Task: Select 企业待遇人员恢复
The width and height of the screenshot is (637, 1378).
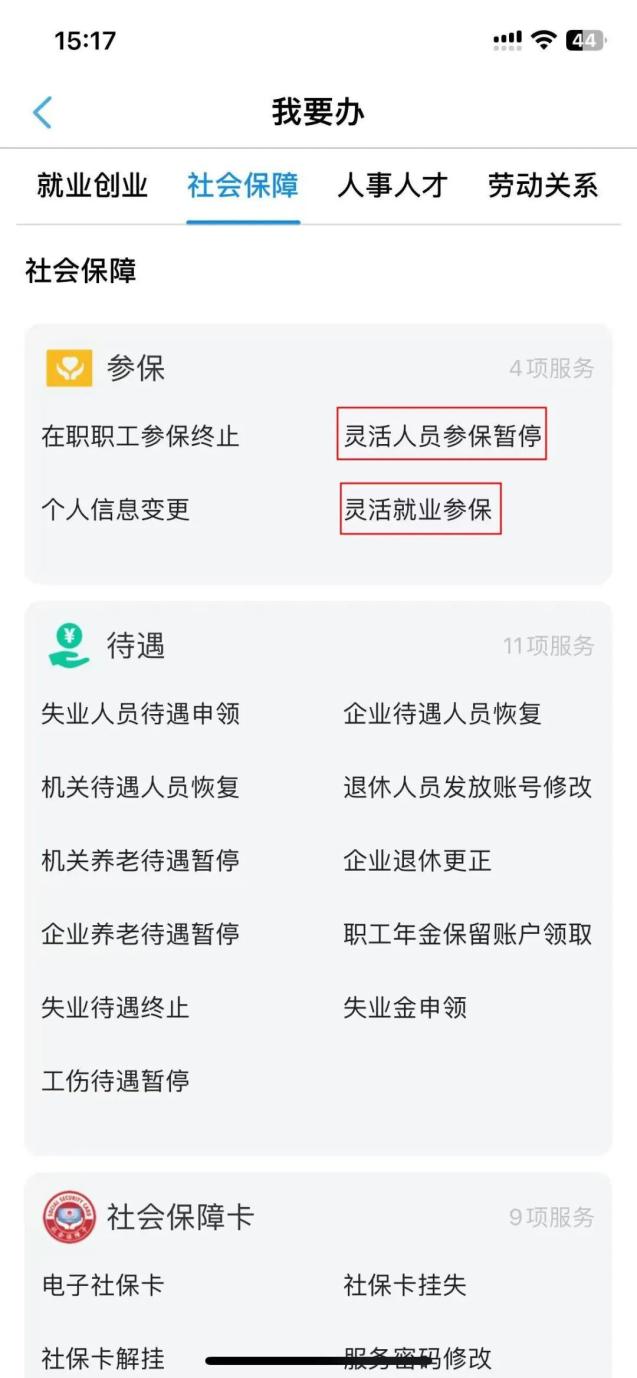Action: [x=442, y=715]
